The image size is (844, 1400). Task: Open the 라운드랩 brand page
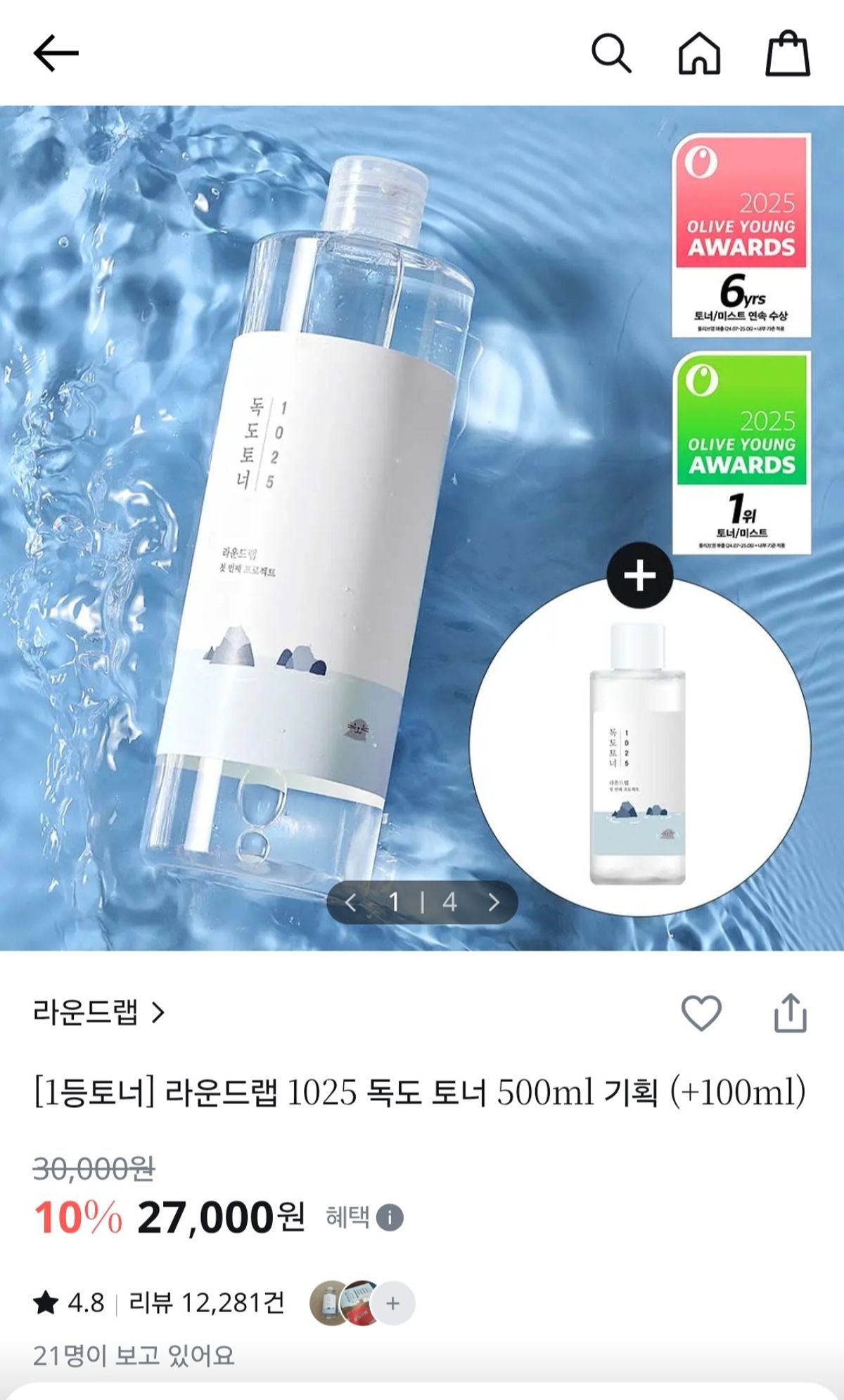point(98,1013)
